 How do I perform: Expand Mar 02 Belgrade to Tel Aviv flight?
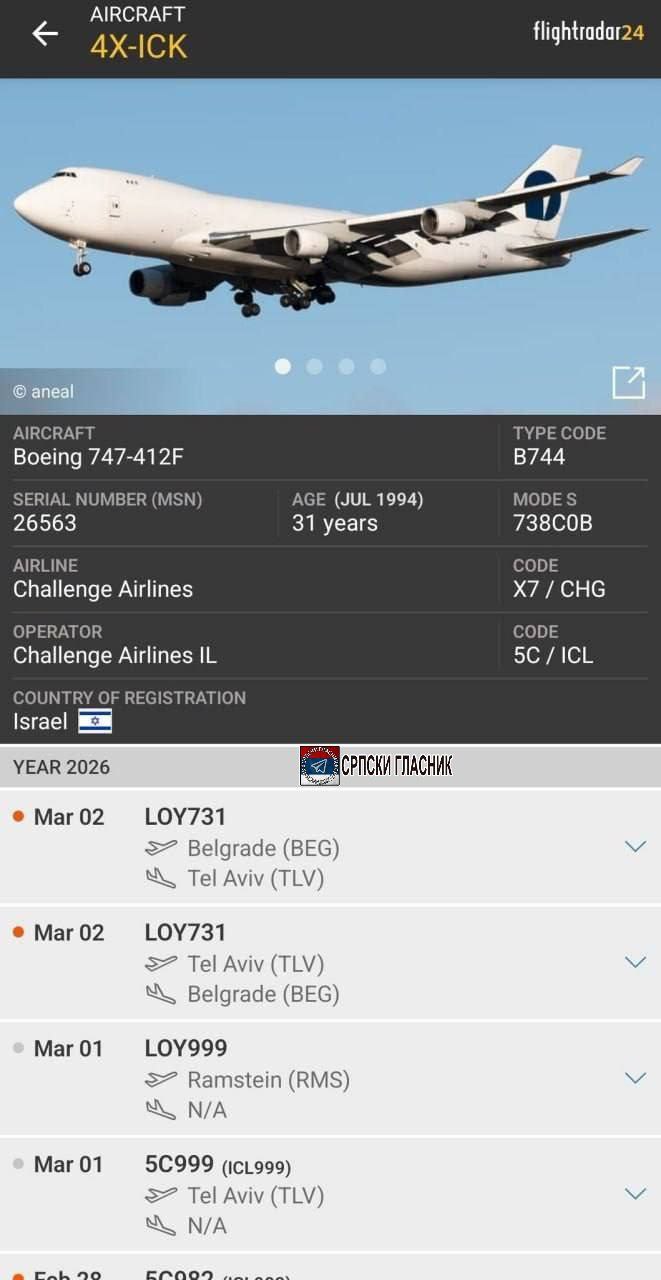[634, 846]
